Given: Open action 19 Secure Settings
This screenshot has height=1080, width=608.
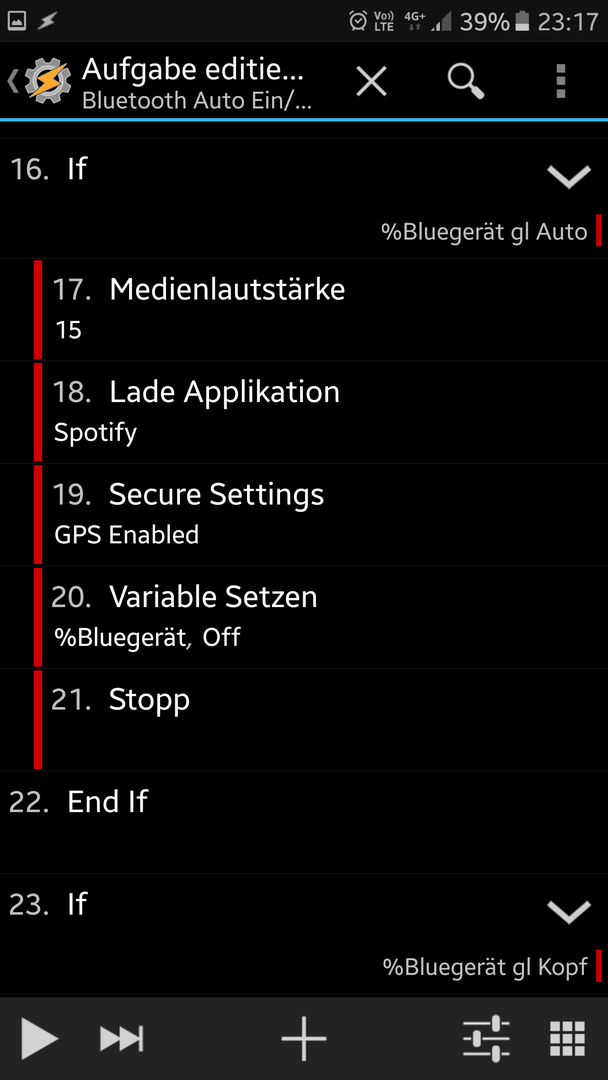Looking at the screenshot, I should point(321,515).
